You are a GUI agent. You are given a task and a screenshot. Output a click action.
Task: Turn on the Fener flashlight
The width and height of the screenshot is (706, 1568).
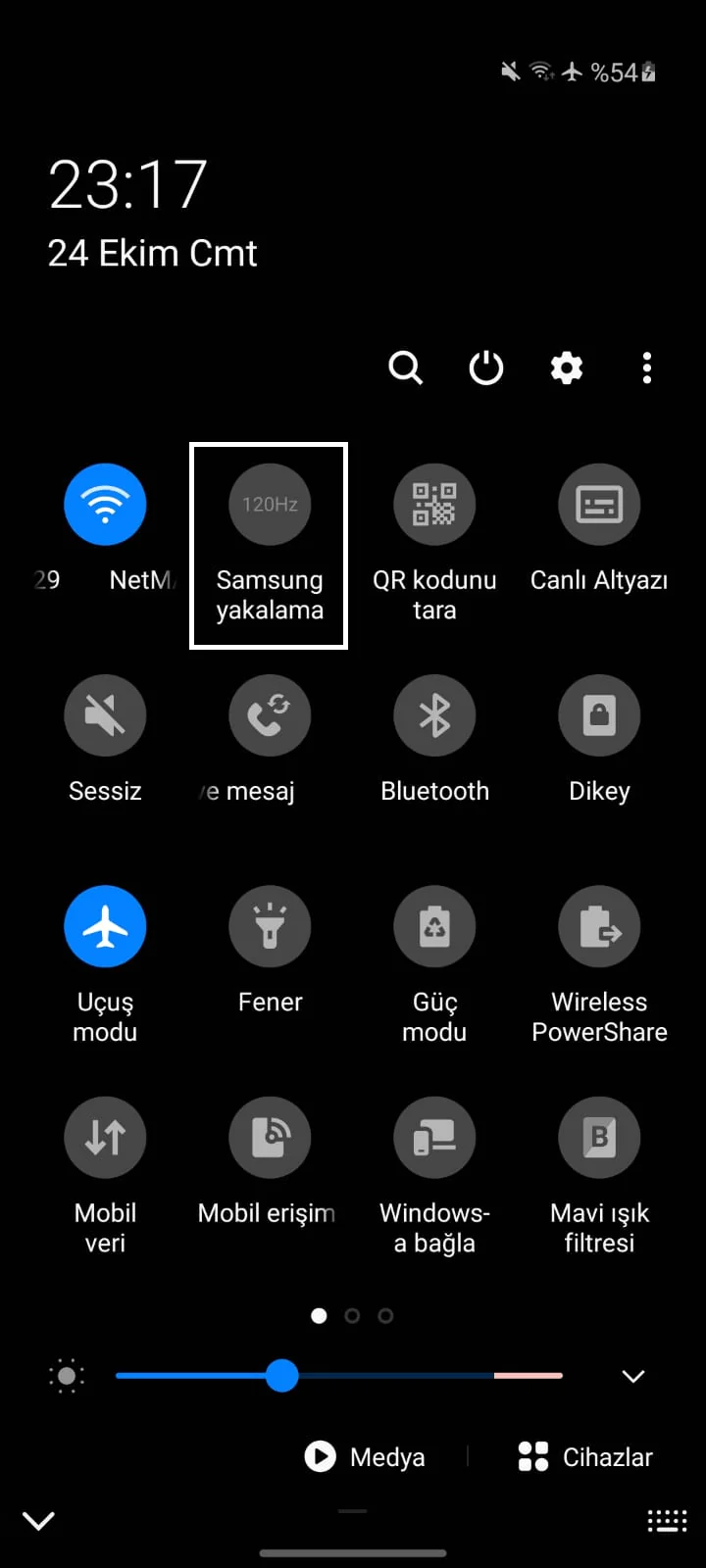tap(270, 926)
